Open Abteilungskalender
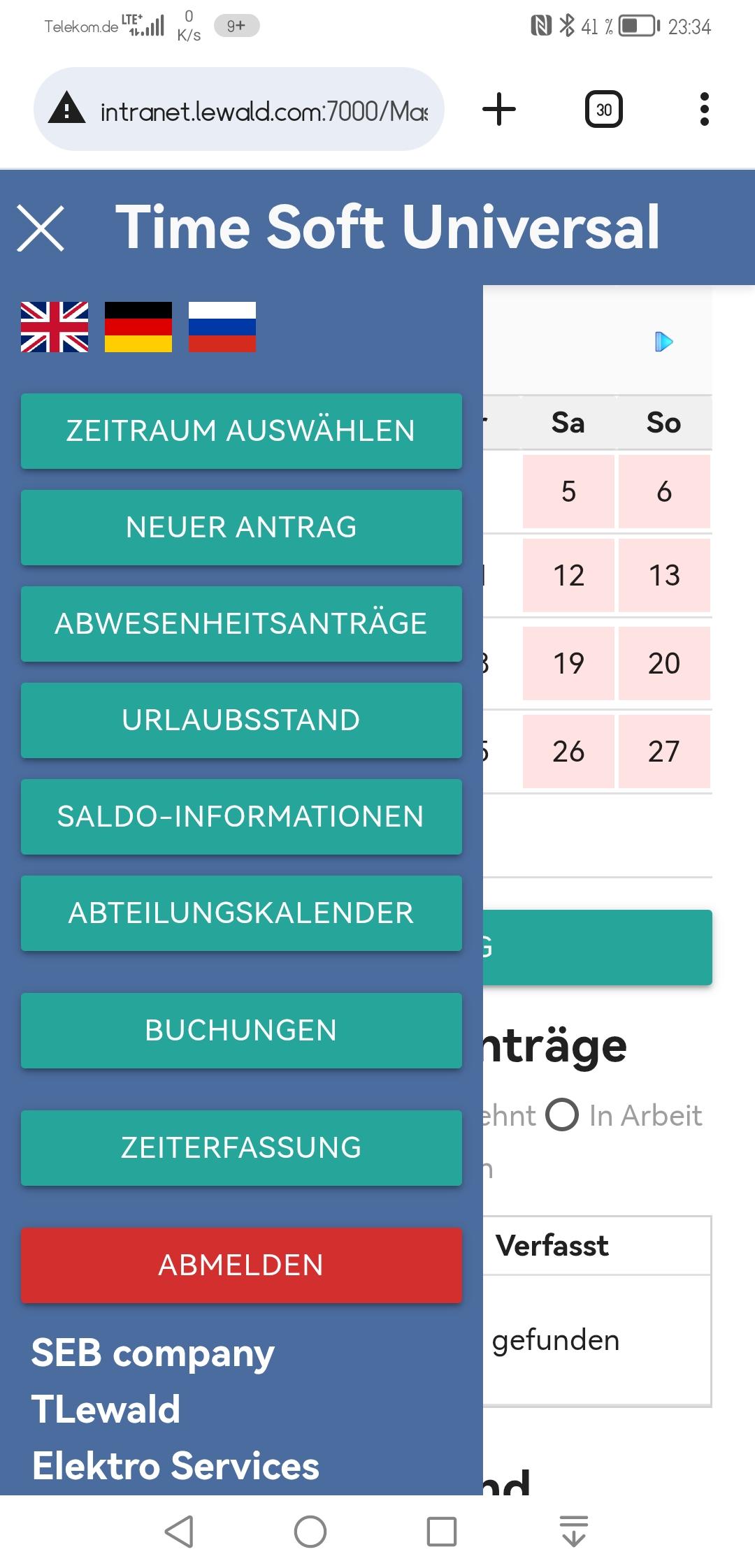This screenshot has height=1568, width=755. [x=241, y=913]
